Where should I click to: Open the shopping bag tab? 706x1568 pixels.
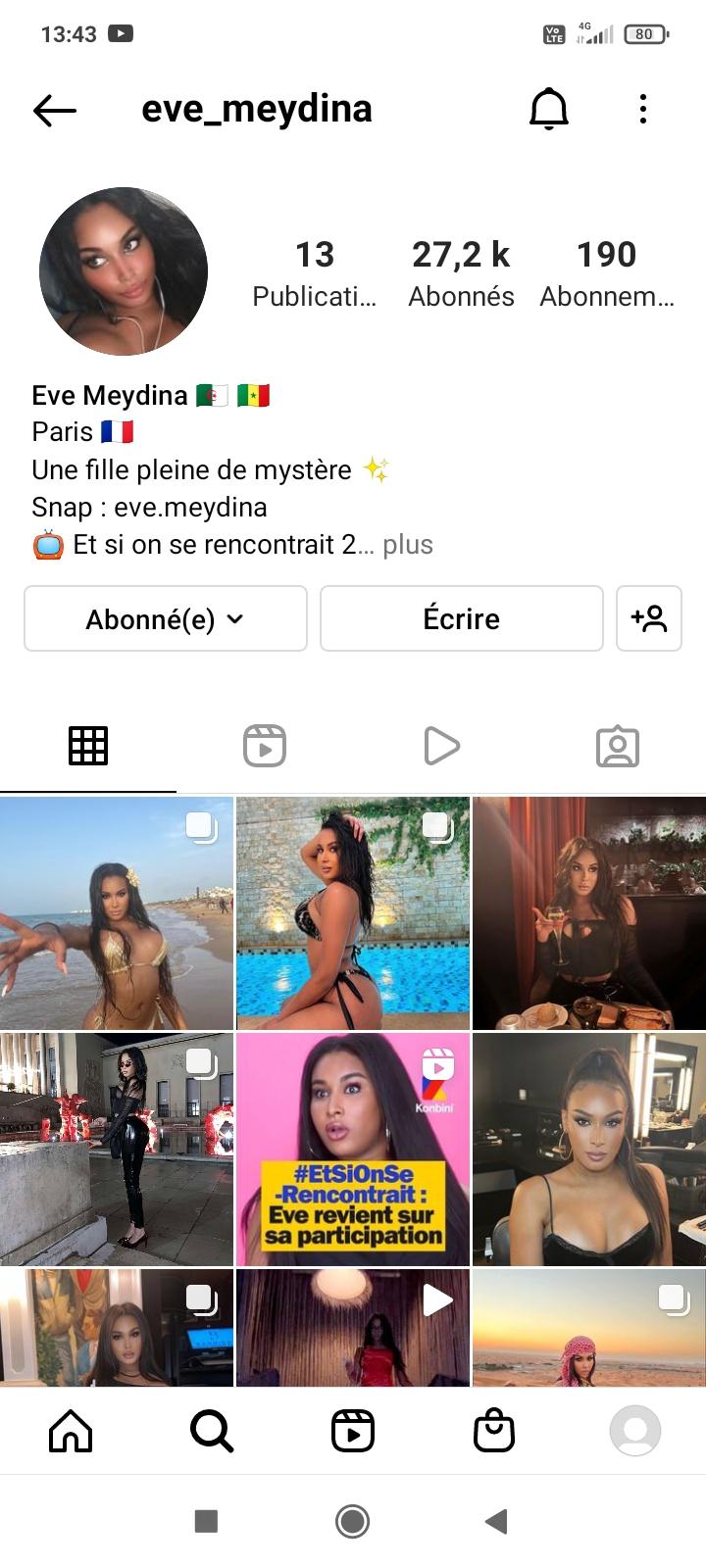click(x=494, y=1431)
